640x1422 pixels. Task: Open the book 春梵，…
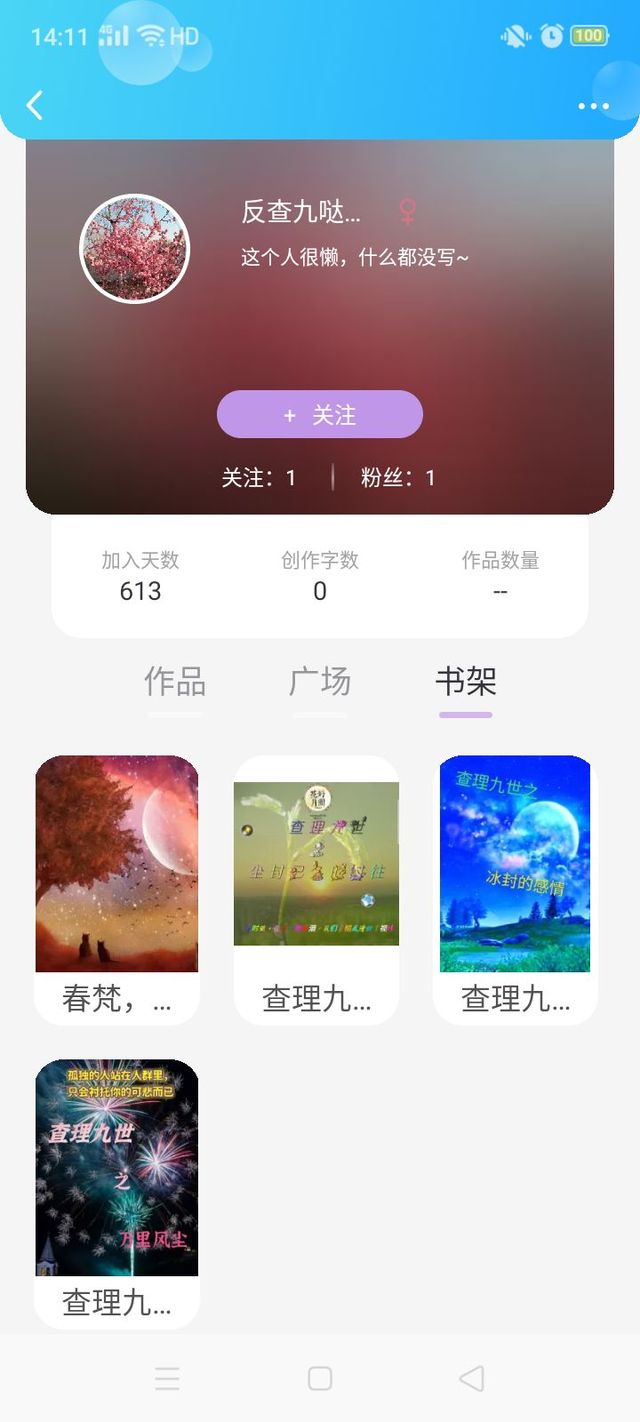point(117,888)
